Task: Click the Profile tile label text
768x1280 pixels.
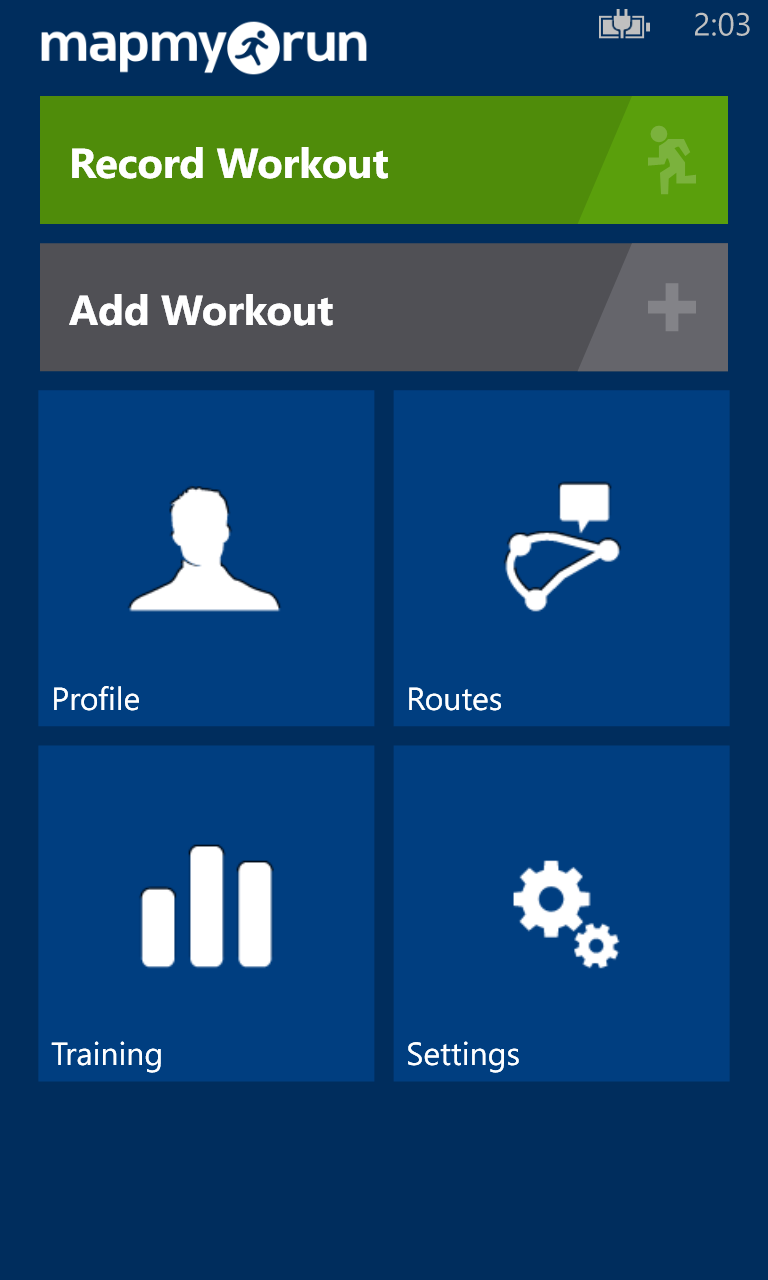Action: click(95, 699)
